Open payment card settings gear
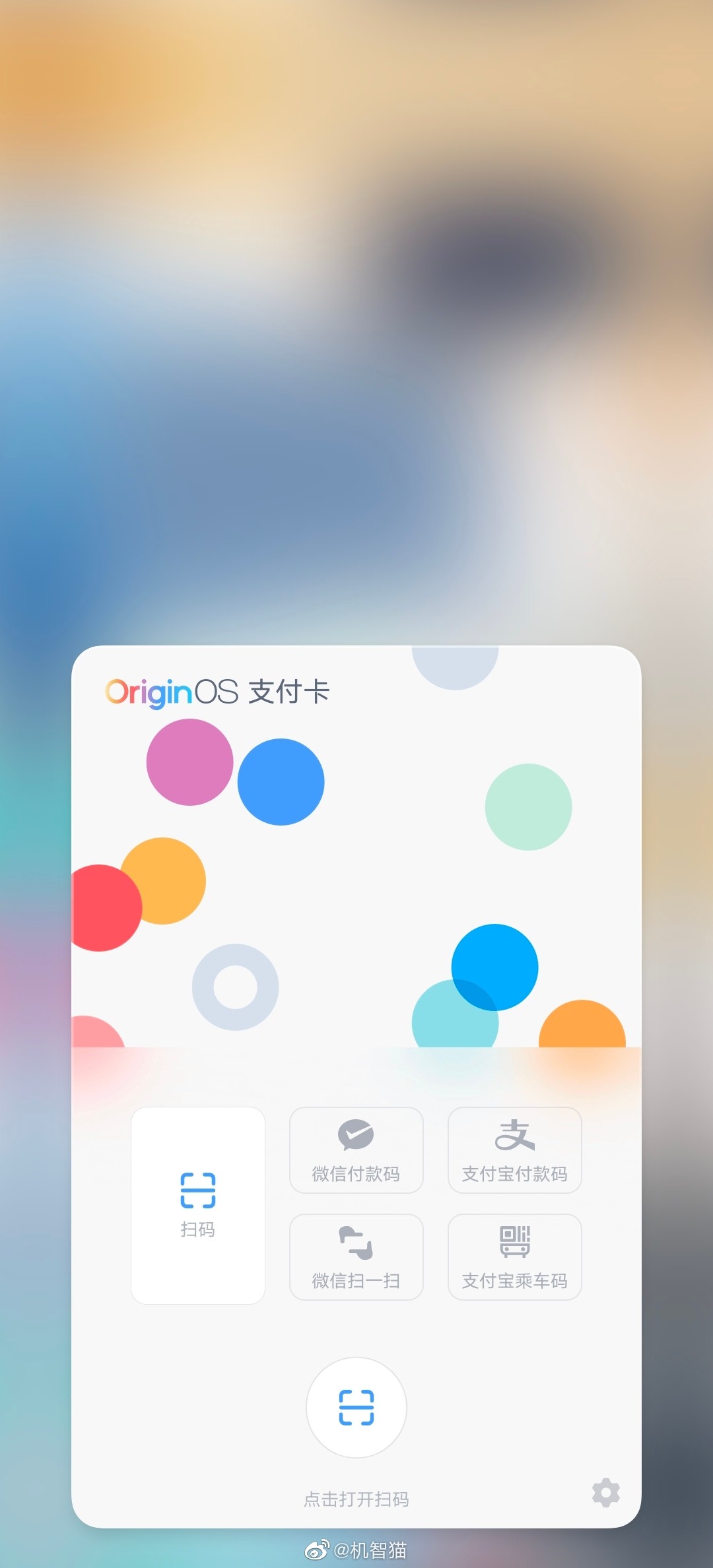This screenshot has height=1568, width=713. [x=605, y=1493]
